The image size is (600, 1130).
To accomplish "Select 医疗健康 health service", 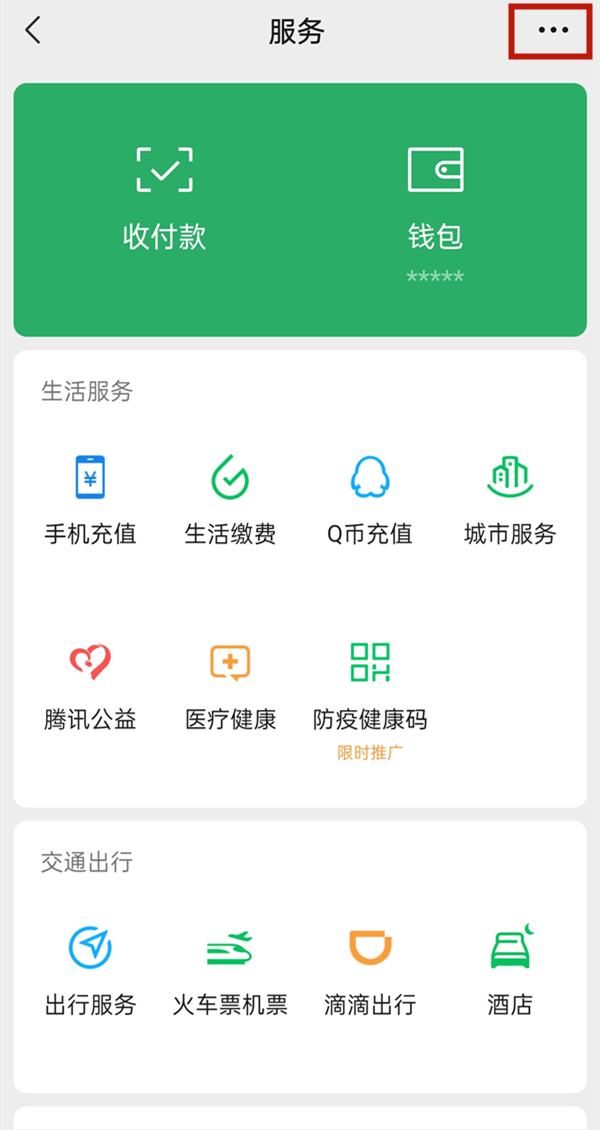I will 230,685.
